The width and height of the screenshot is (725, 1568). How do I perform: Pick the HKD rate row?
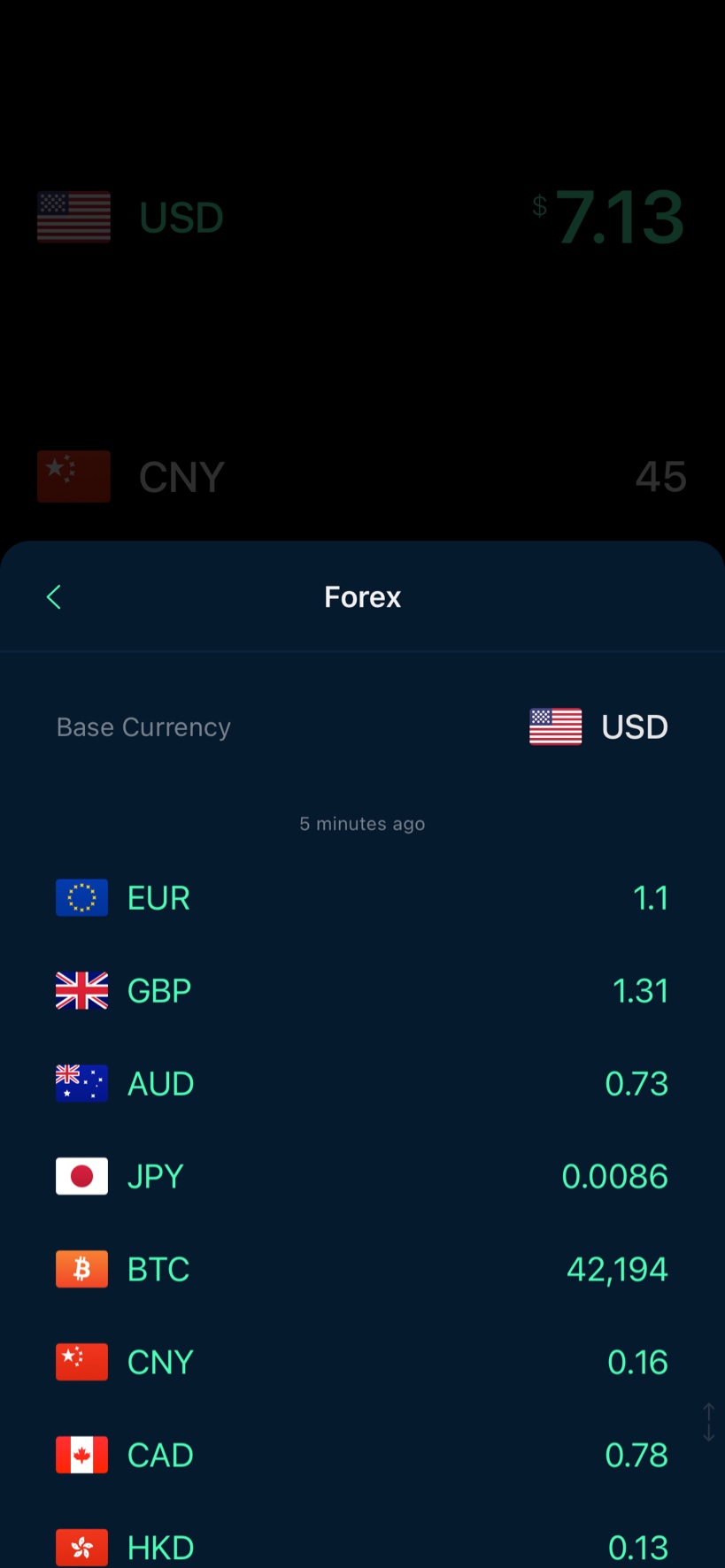[x=362, y=1547]
